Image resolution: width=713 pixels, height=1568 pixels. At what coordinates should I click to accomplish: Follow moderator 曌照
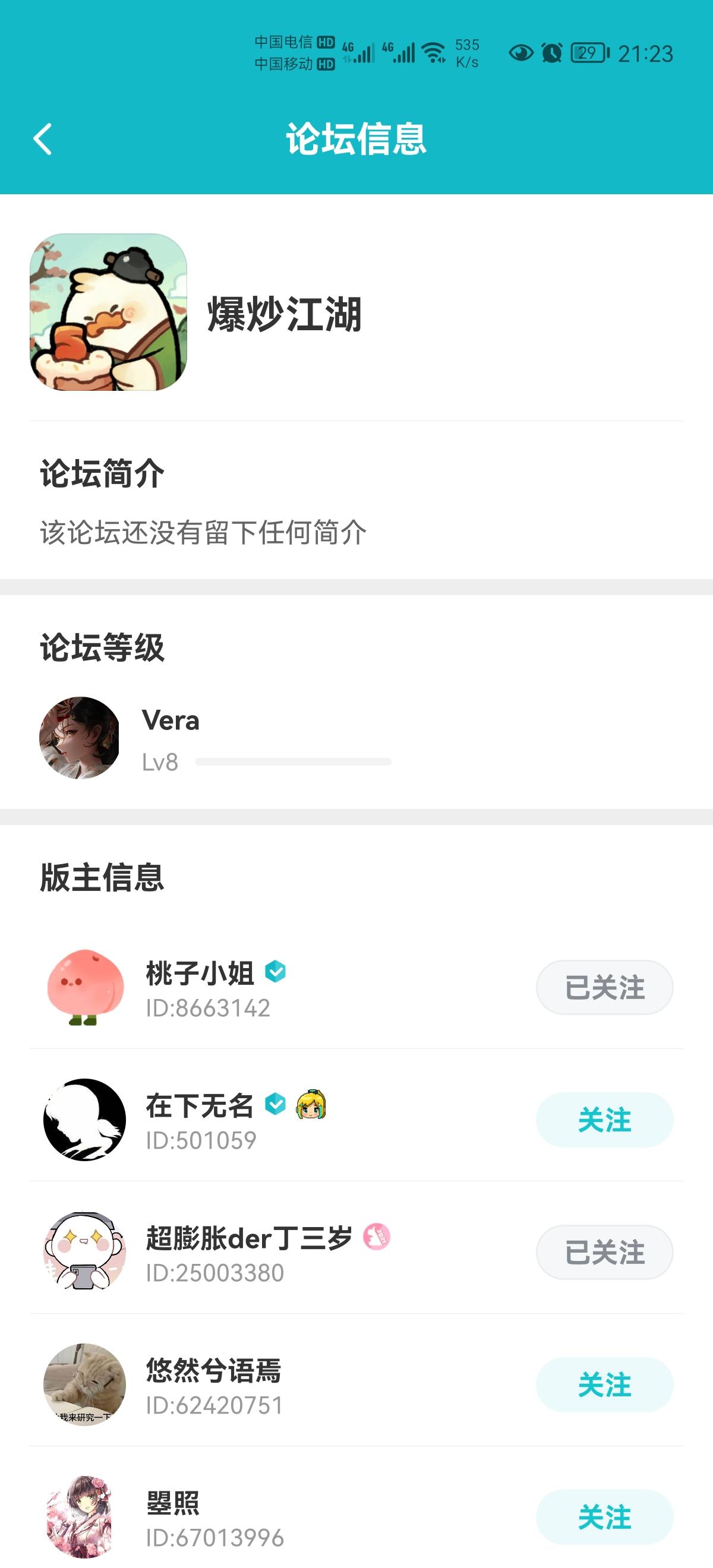(x=604, y=1517)
